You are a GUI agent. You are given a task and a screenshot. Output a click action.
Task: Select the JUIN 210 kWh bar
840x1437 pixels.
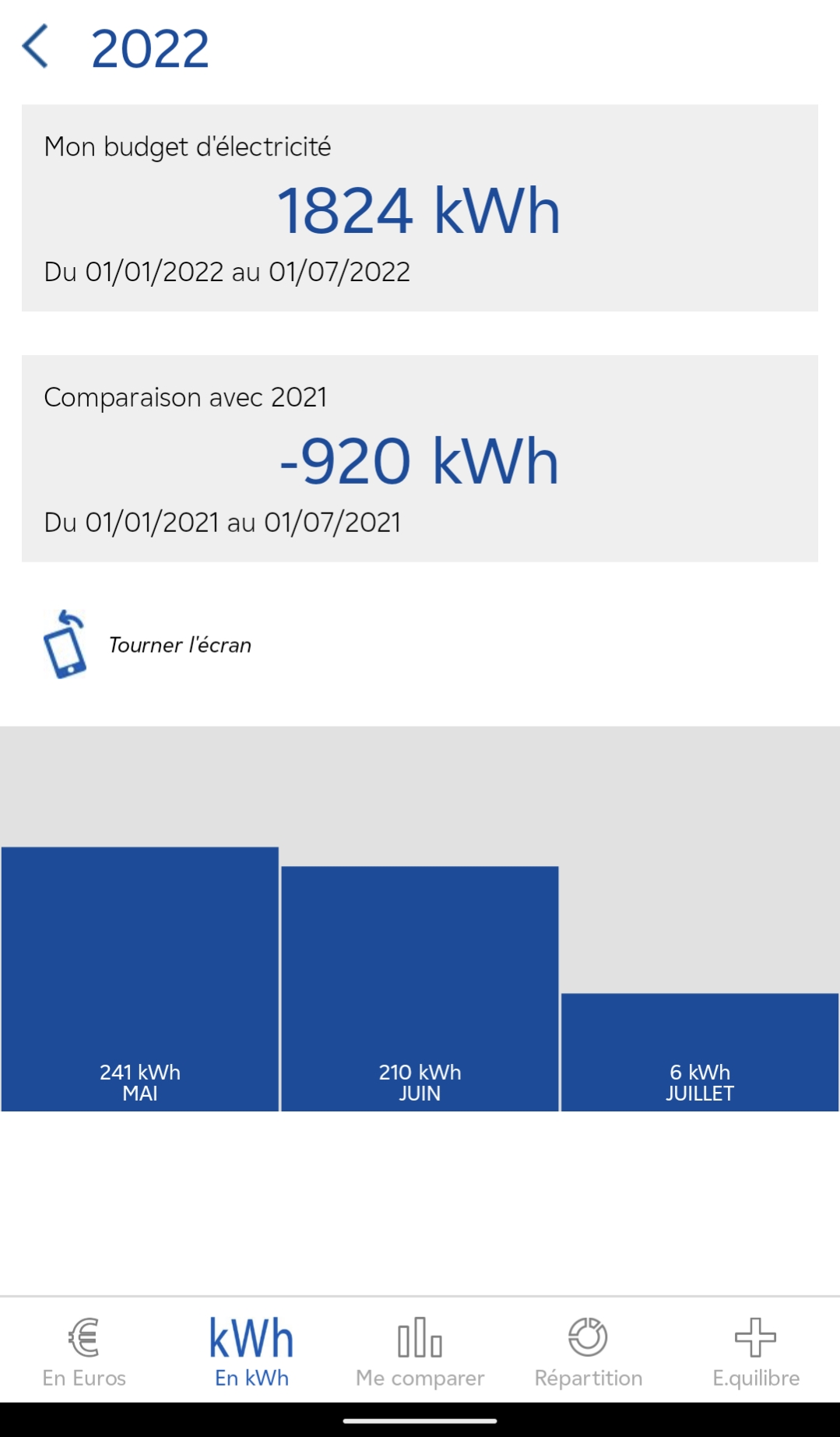[420, 988]
